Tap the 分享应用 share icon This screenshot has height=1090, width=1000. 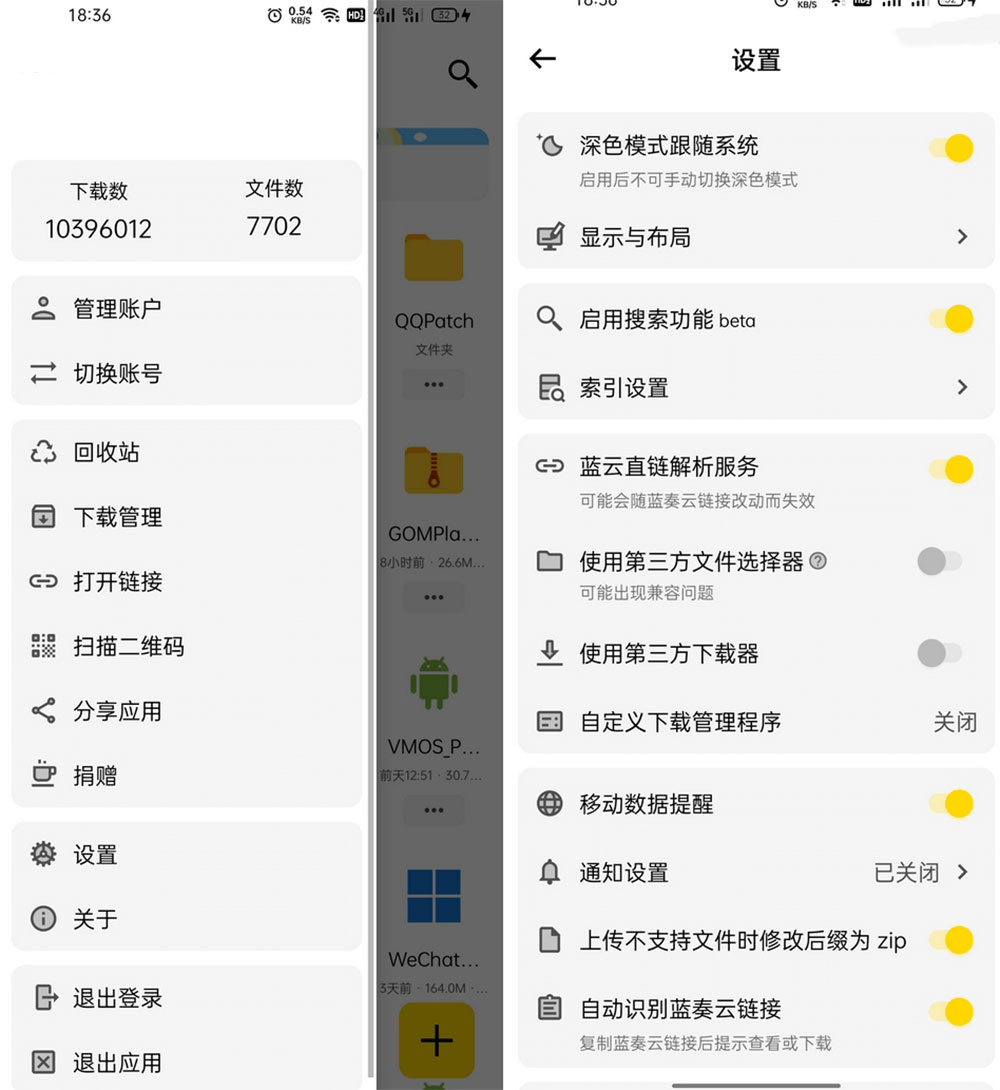click(43, 711)
